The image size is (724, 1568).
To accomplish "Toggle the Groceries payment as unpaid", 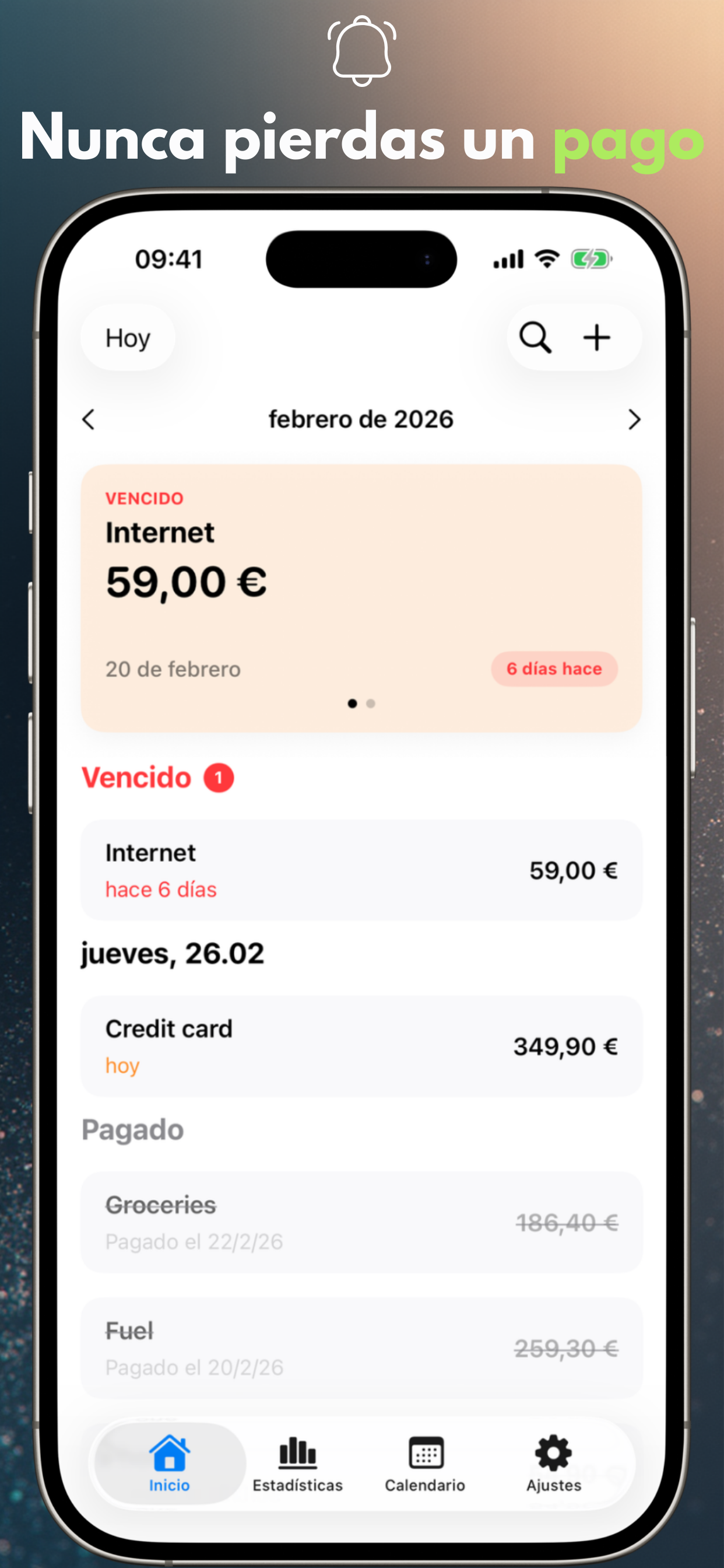I will (x=362, y=1223).
